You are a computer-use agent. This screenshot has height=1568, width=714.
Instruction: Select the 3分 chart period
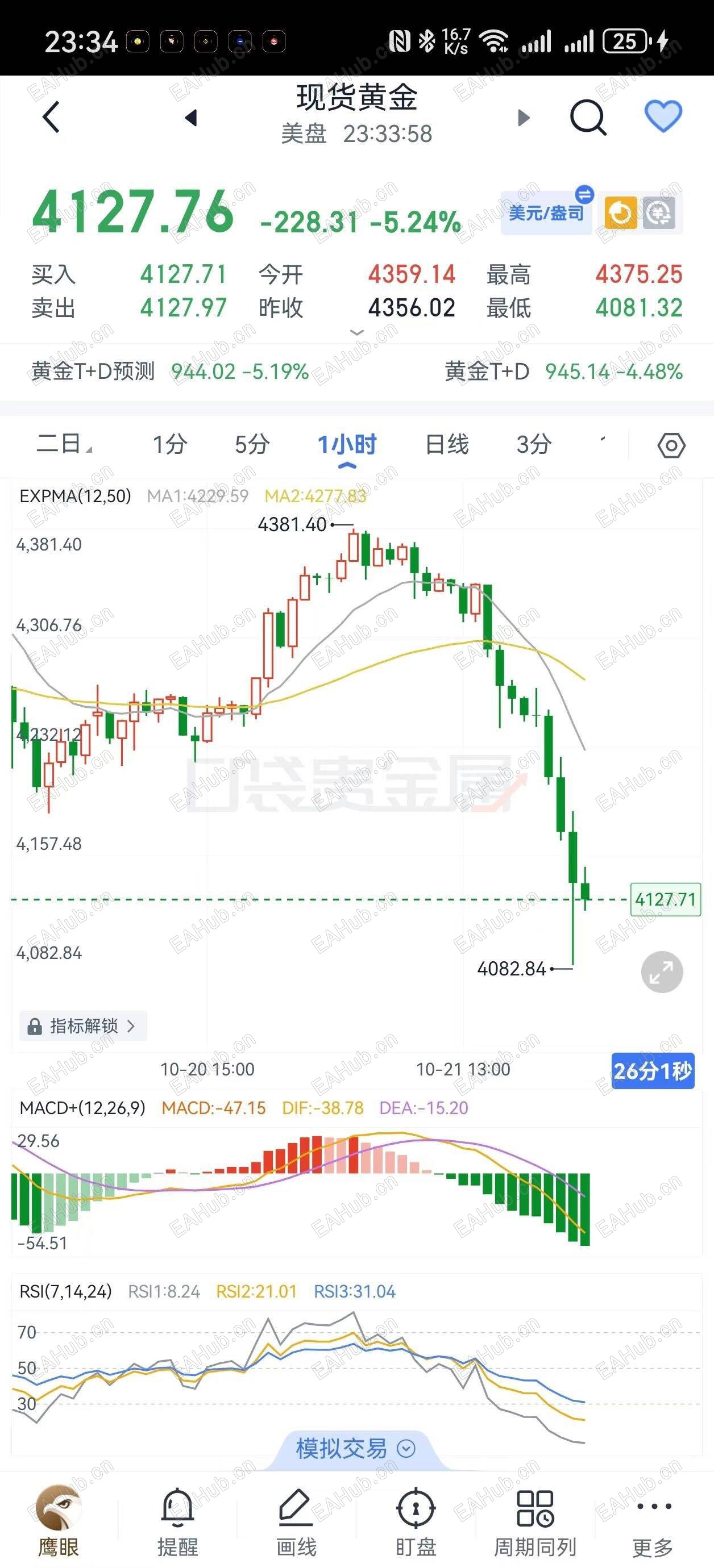click(534, 444)
